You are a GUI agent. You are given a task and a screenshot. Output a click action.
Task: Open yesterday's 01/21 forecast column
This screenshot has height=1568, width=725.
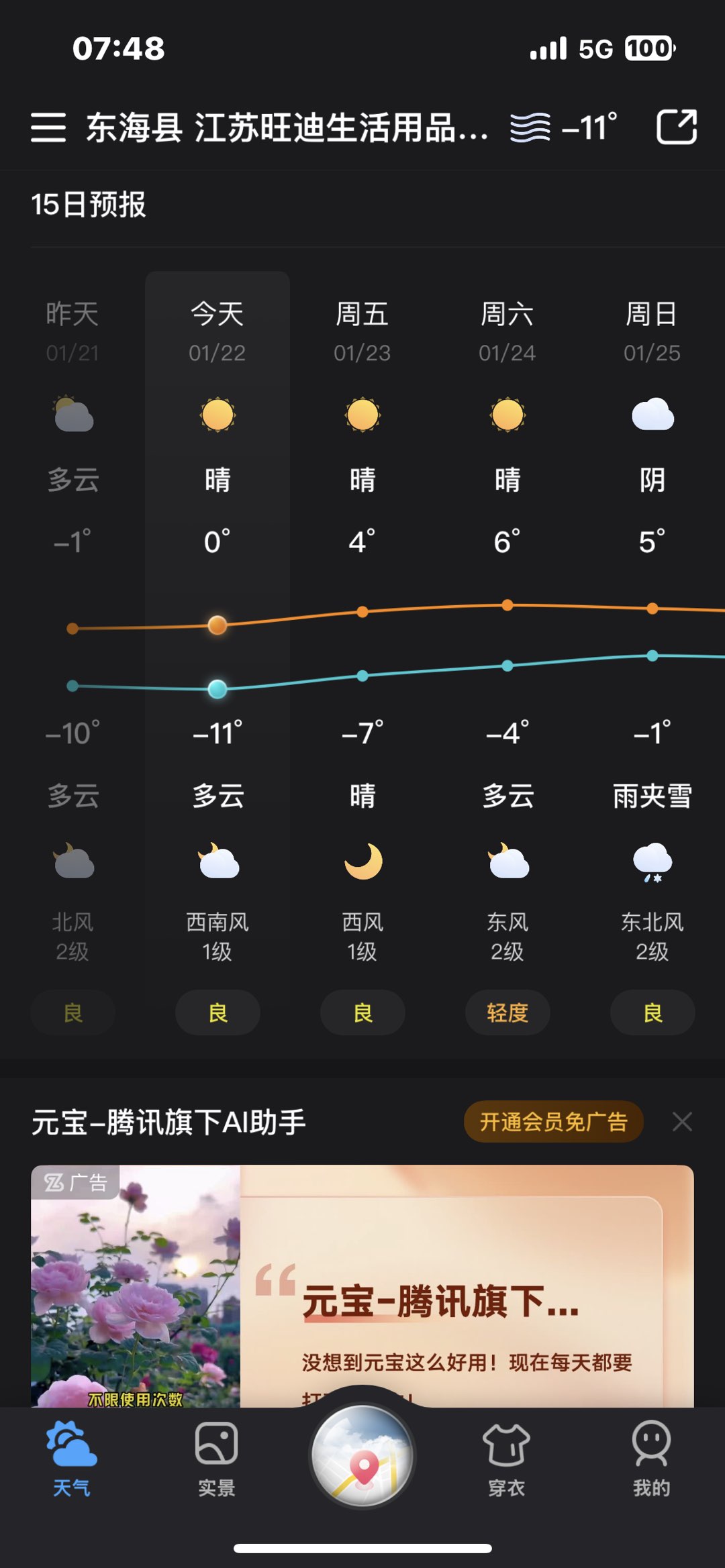[x=72, y=537]
